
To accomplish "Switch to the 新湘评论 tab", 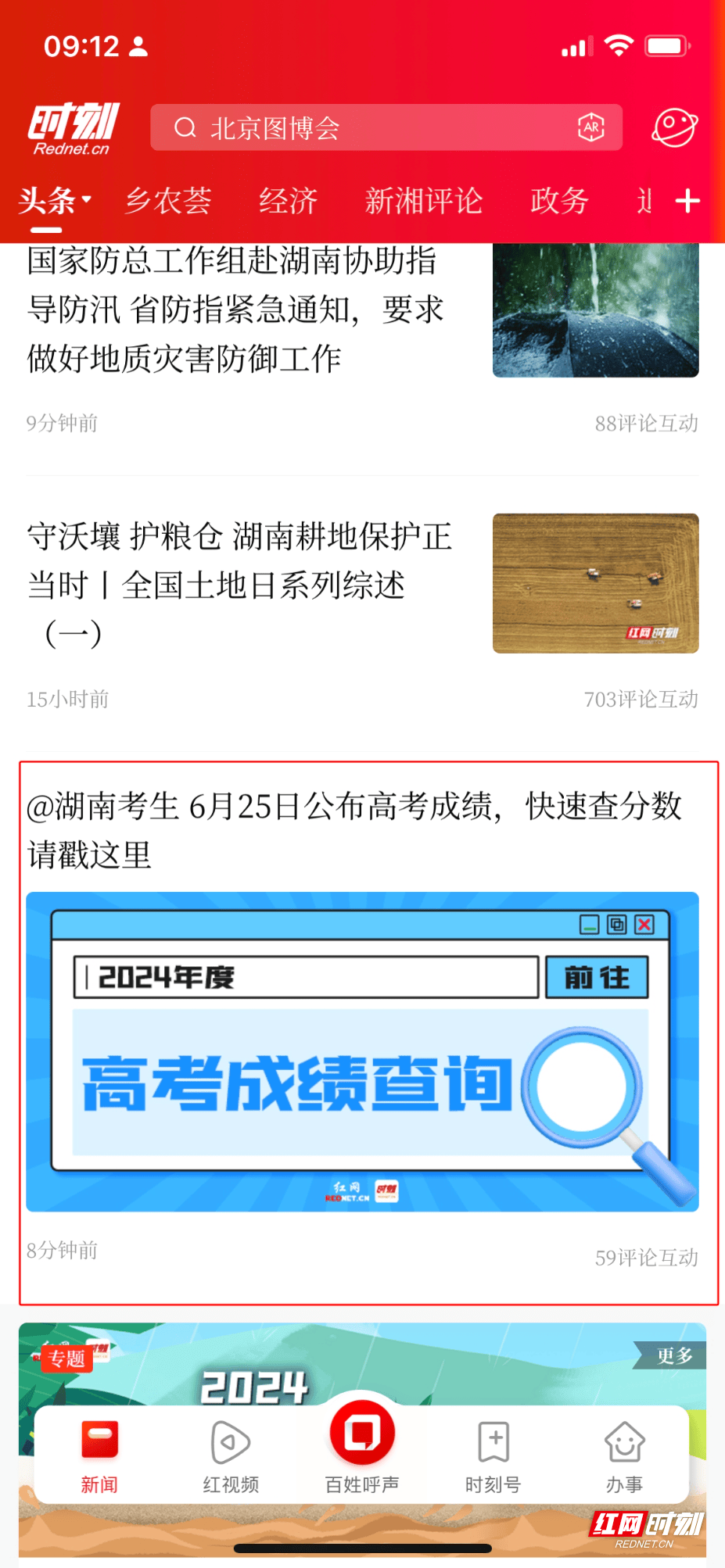I will tap(424, 202).
